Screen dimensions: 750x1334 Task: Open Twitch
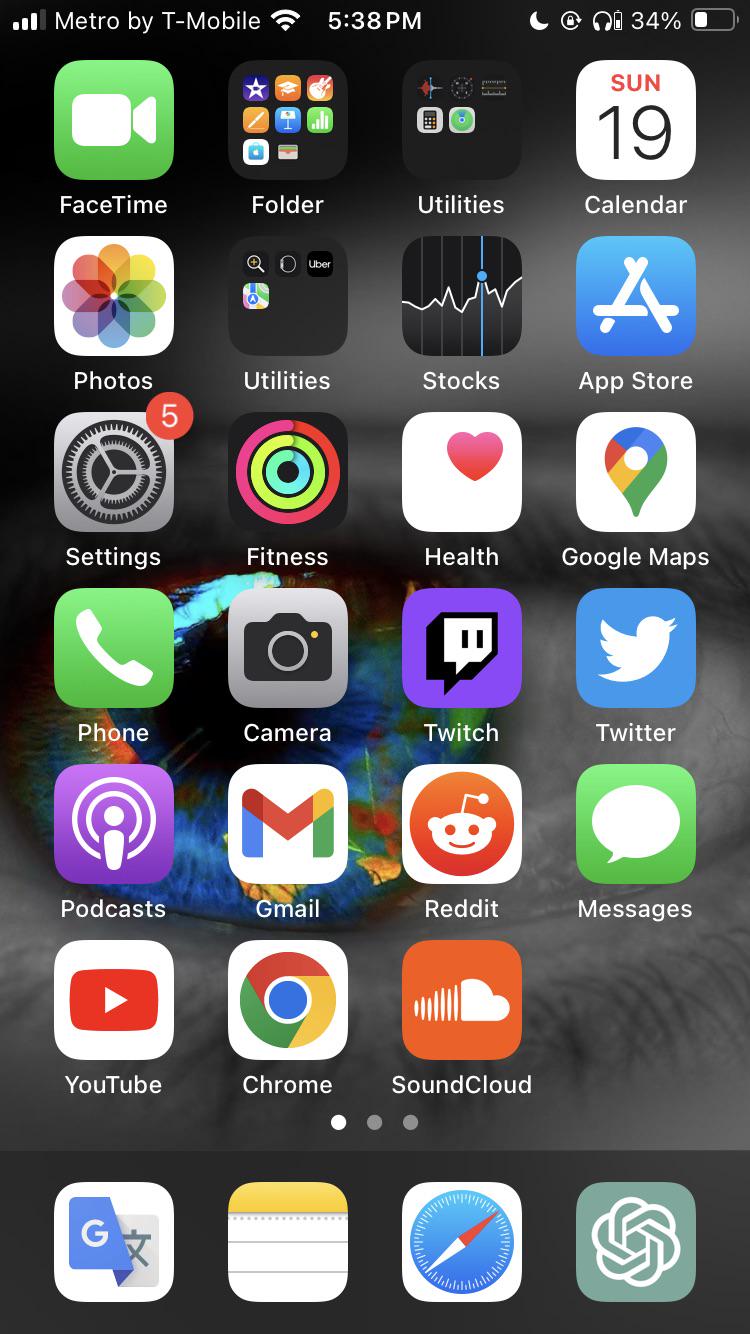[461, 648]
